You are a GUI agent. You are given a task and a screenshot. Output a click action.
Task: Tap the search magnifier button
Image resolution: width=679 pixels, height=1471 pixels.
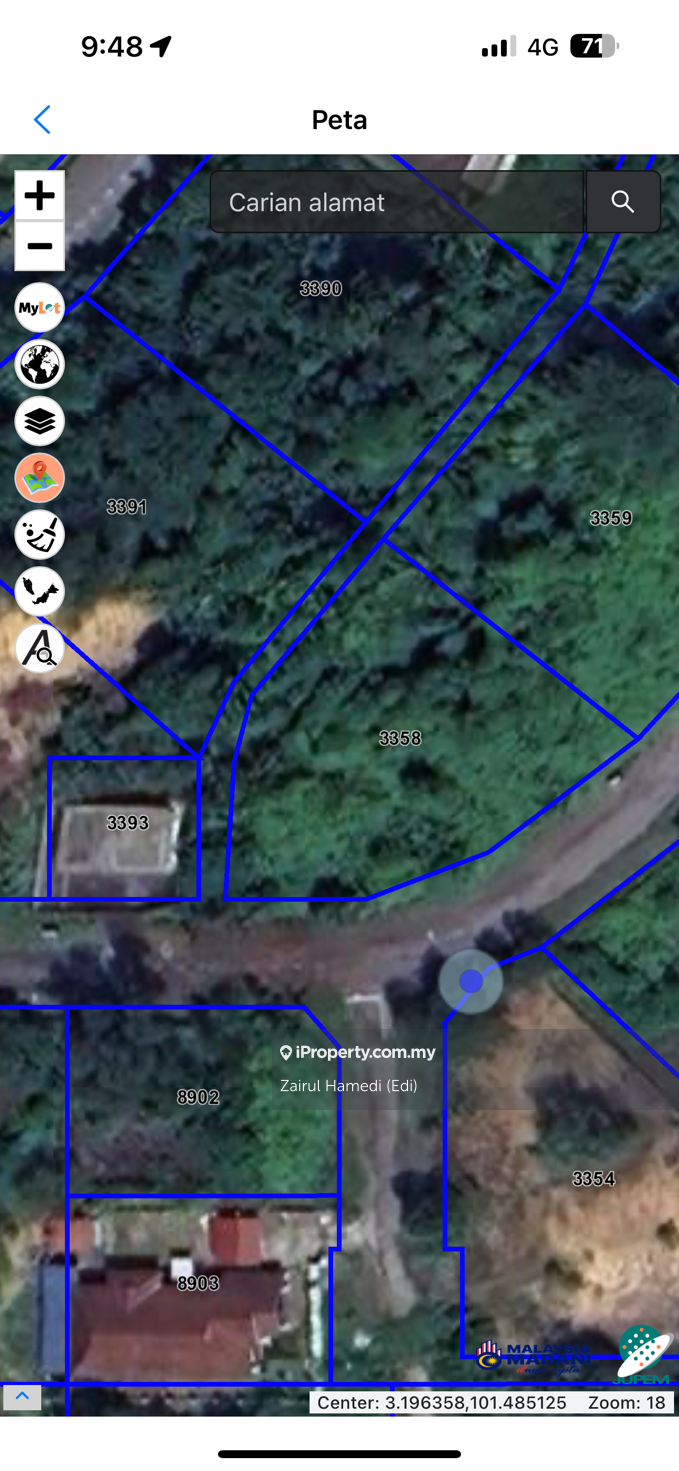point(623,202)
